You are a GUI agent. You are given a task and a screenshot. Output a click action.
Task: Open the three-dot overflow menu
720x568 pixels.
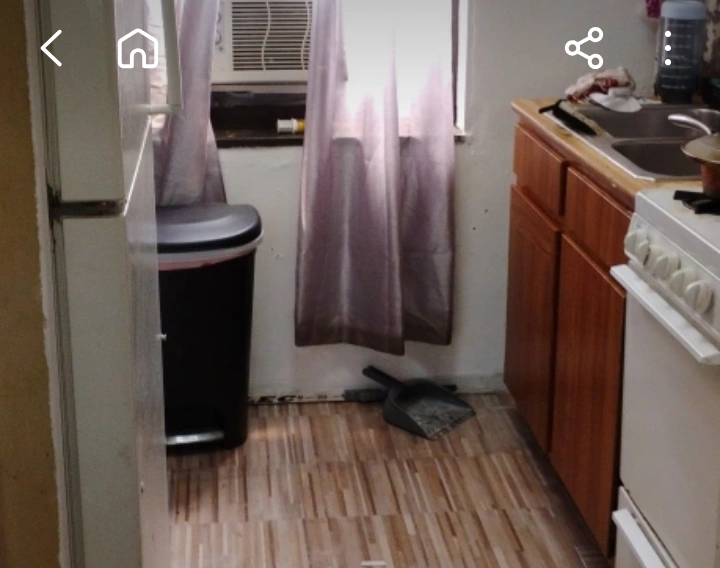[x=668, y=48]
